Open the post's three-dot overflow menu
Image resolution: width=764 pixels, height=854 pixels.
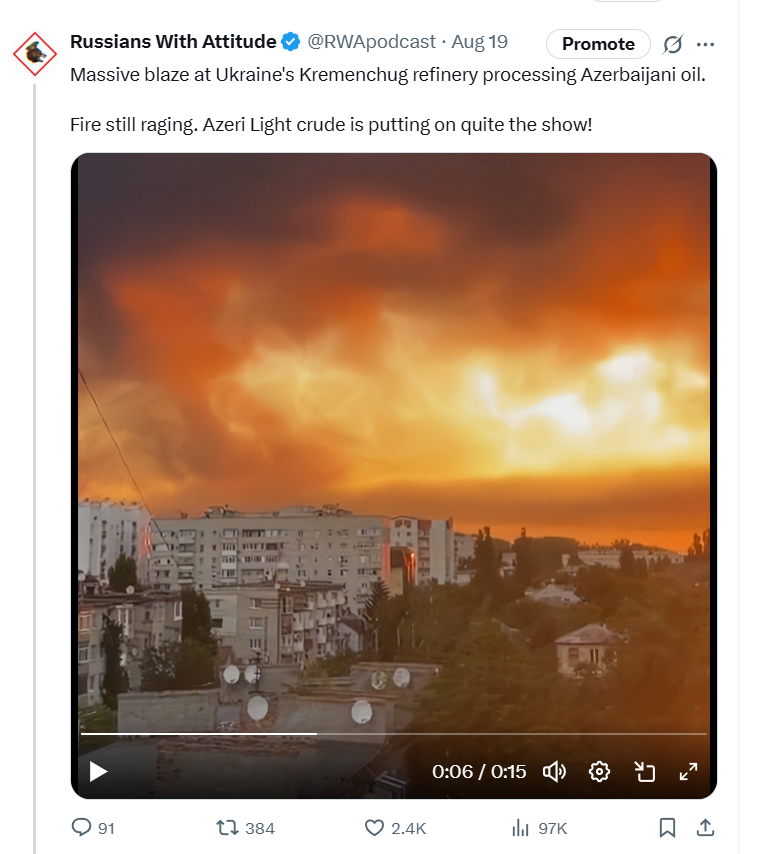(x=706, y=44)
